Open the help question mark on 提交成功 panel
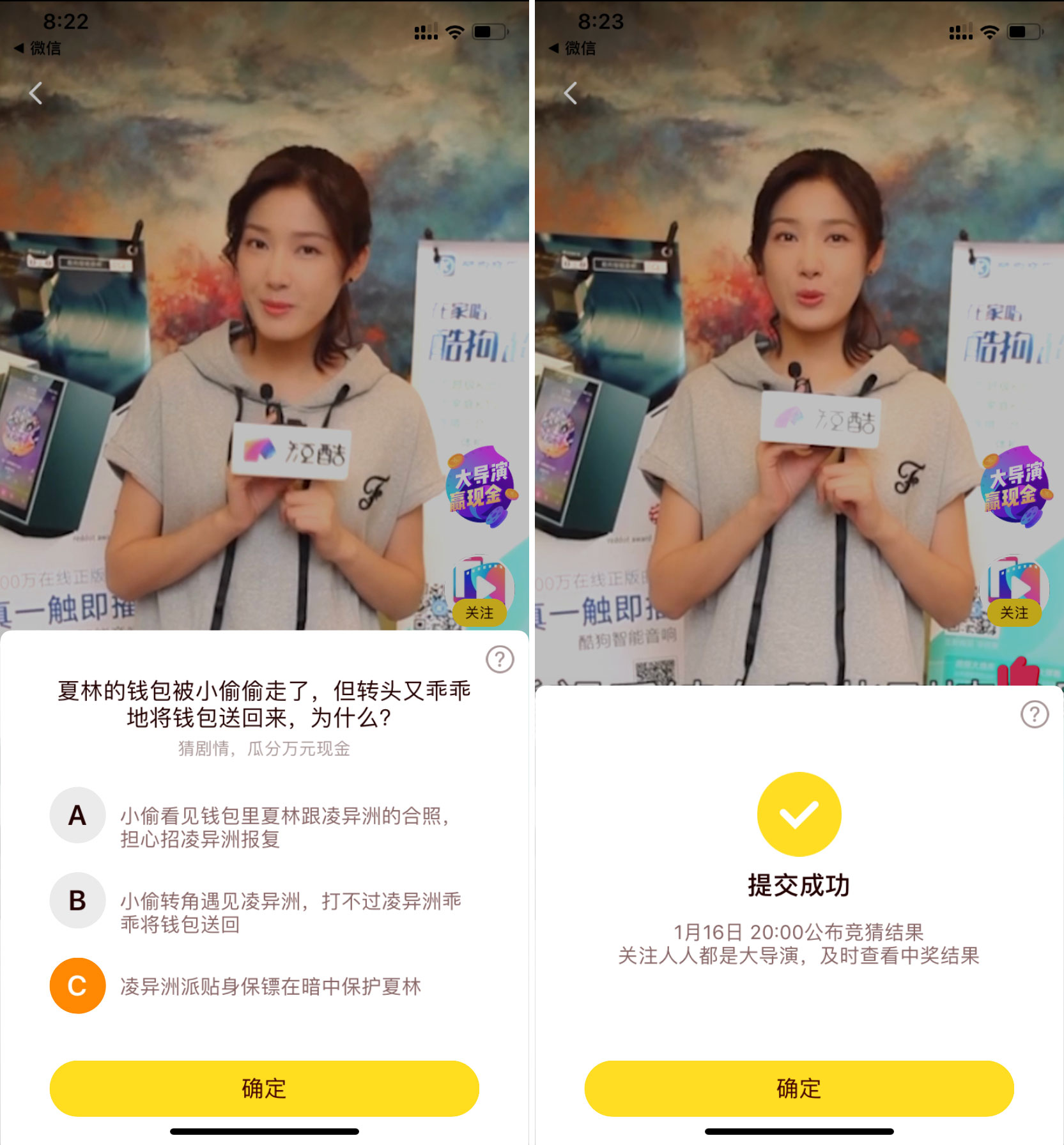Image resolution: width=1064 pixels, height=1145 pixels. (1035, 714)
